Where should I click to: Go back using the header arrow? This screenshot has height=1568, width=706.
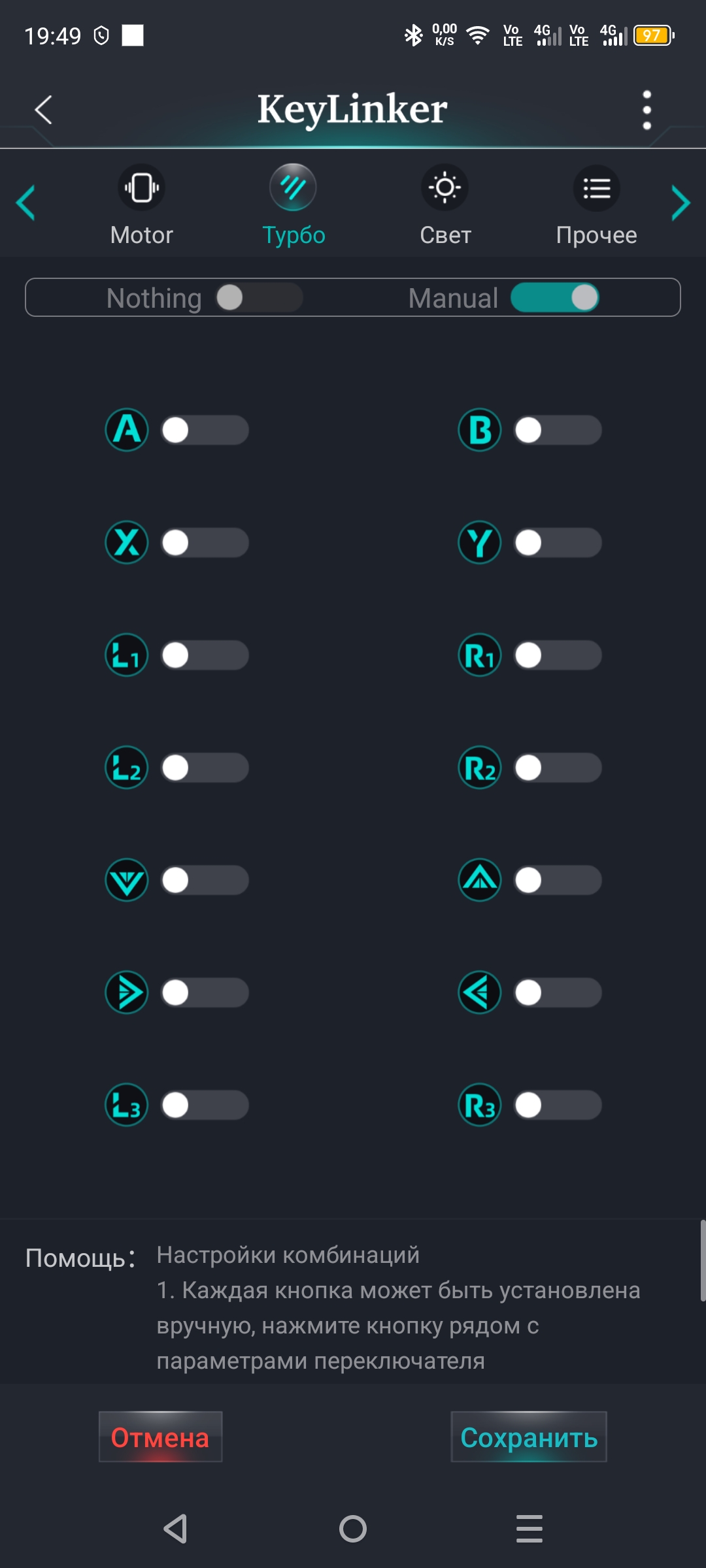pyautogui.click(x=43, y=110)
